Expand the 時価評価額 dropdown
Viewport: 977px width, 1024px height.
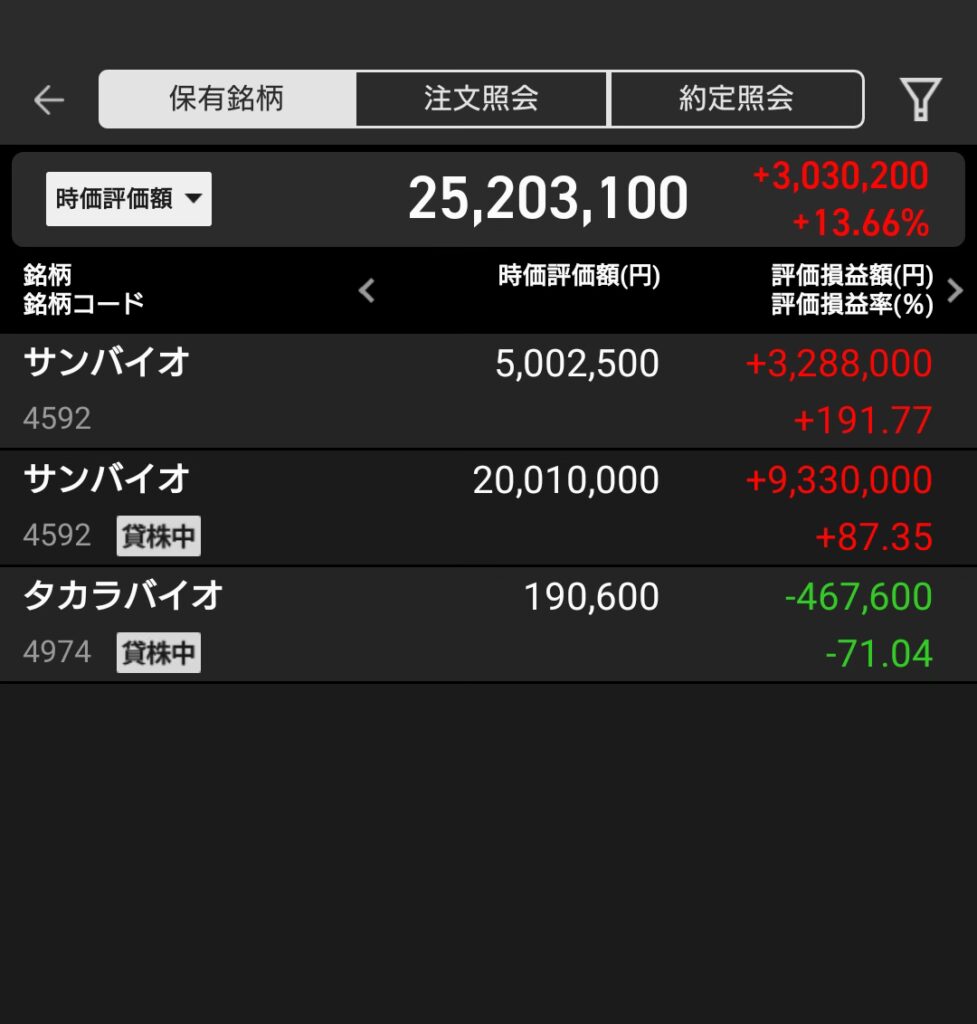[x=129, y=199]
